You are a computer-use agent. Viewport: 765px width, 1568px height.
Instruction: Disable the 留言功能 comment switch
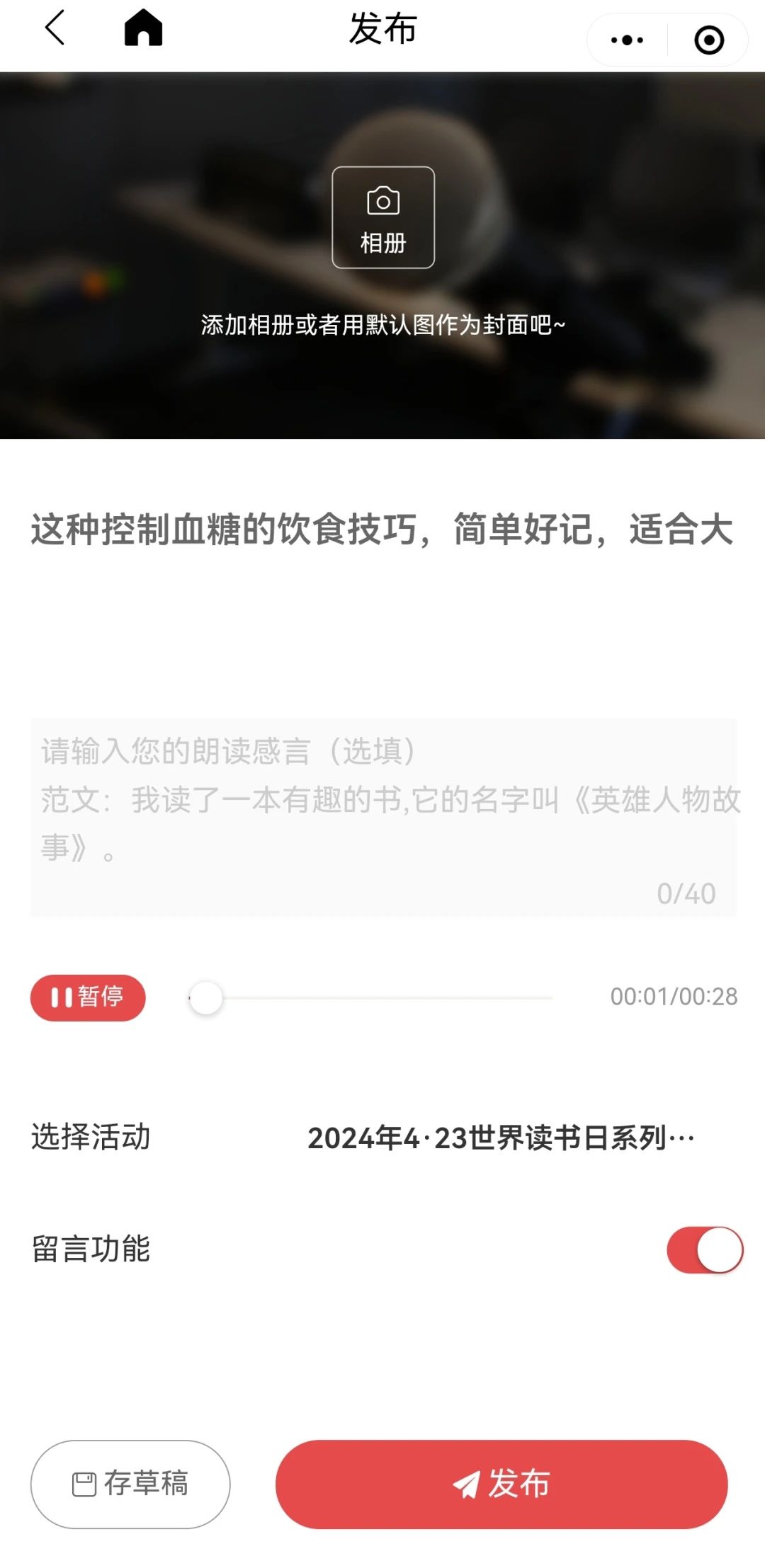tap(705, 1251)
